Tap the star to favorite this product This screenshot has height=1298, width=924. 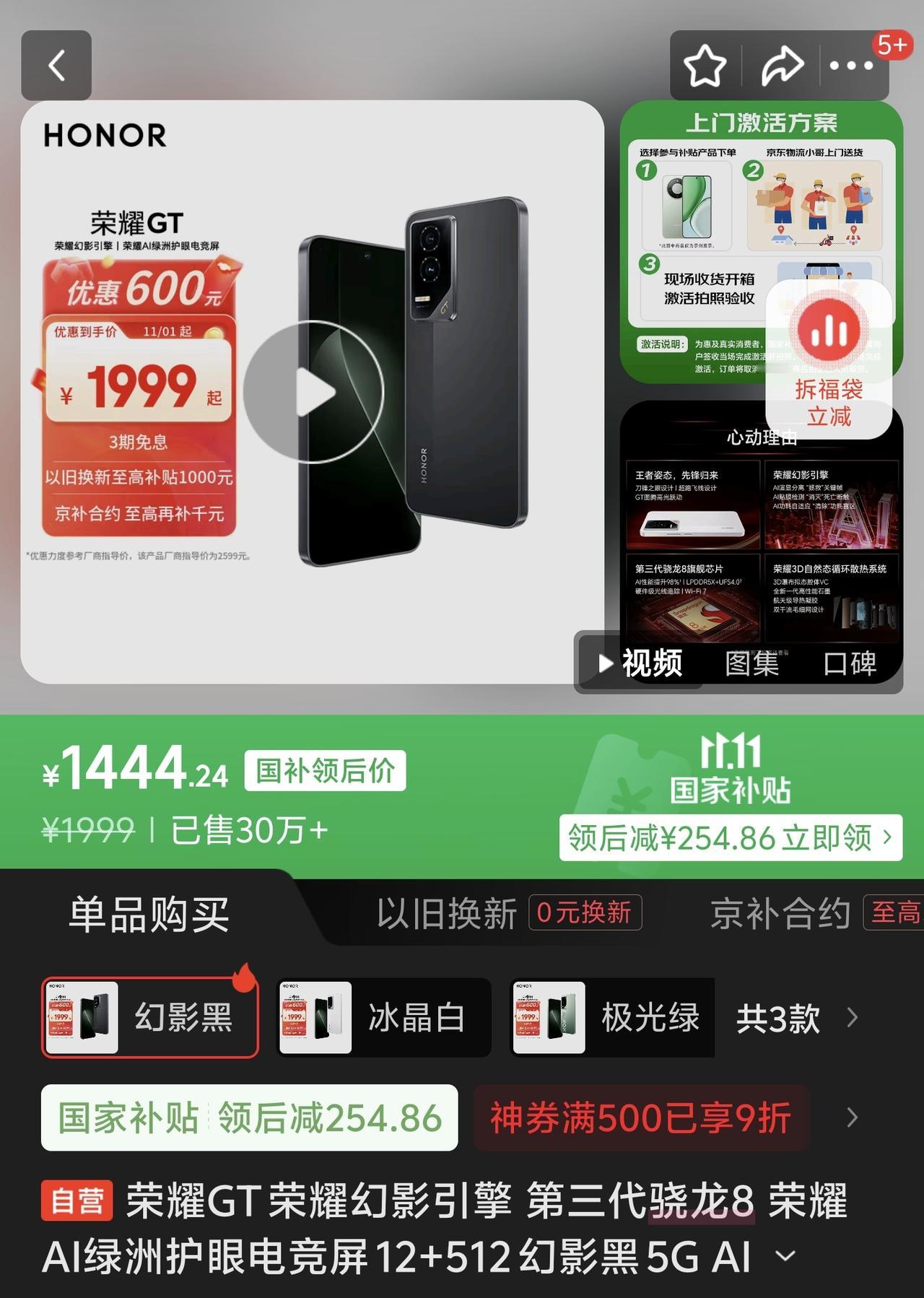706,65
